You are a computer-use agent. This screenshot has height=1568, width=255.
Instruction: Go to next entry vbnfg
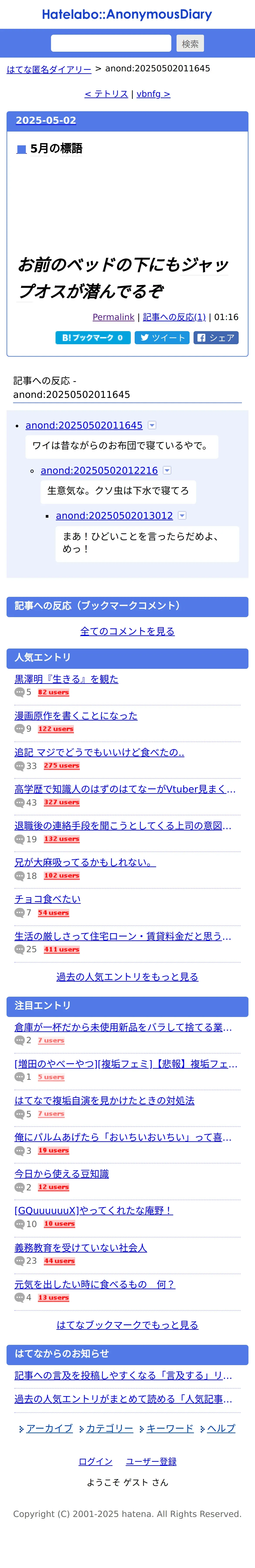click(x=153, y=94)
